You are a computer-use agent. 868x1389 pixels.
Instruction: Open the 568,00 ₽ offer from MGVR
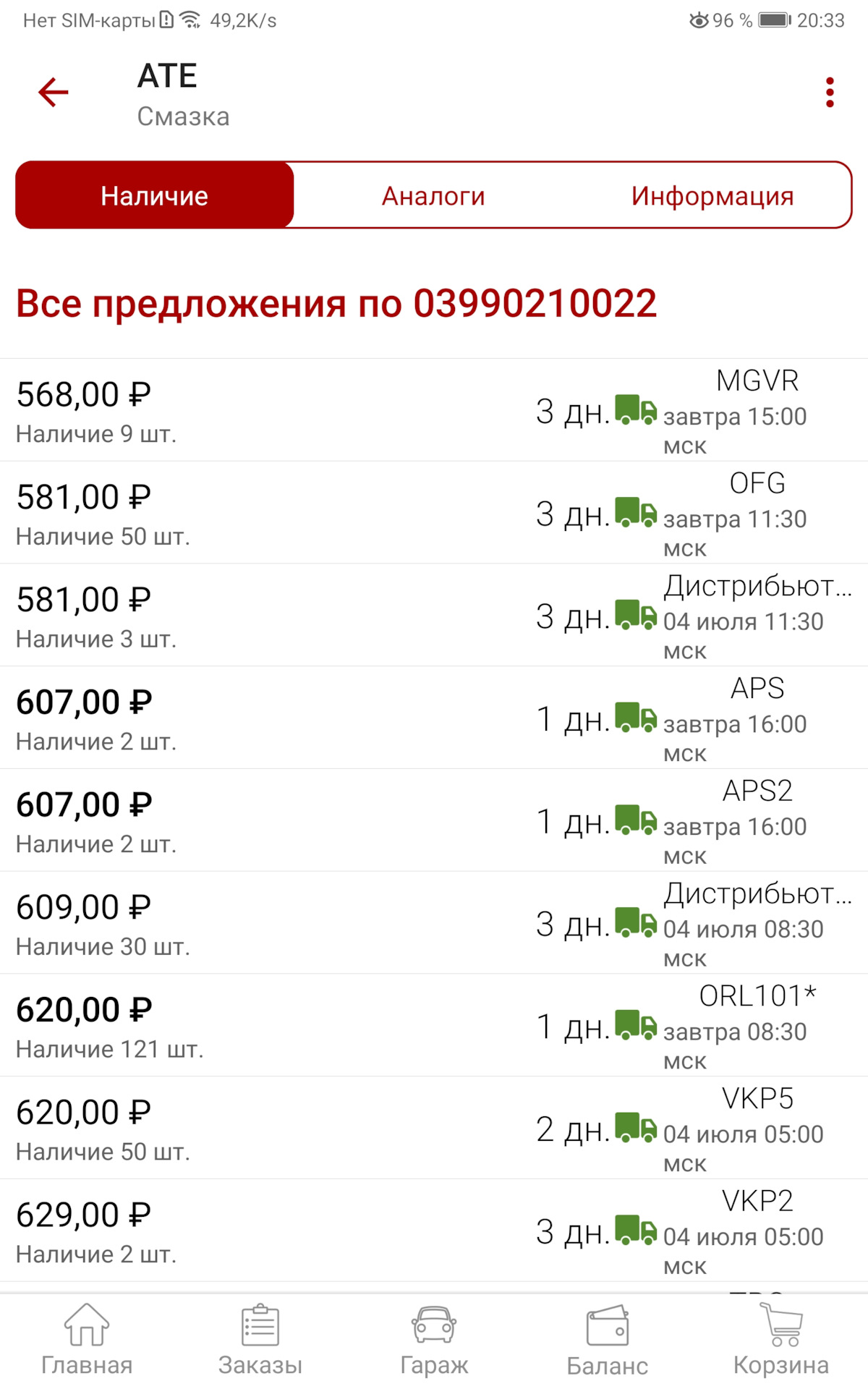[x=434, y=411]
